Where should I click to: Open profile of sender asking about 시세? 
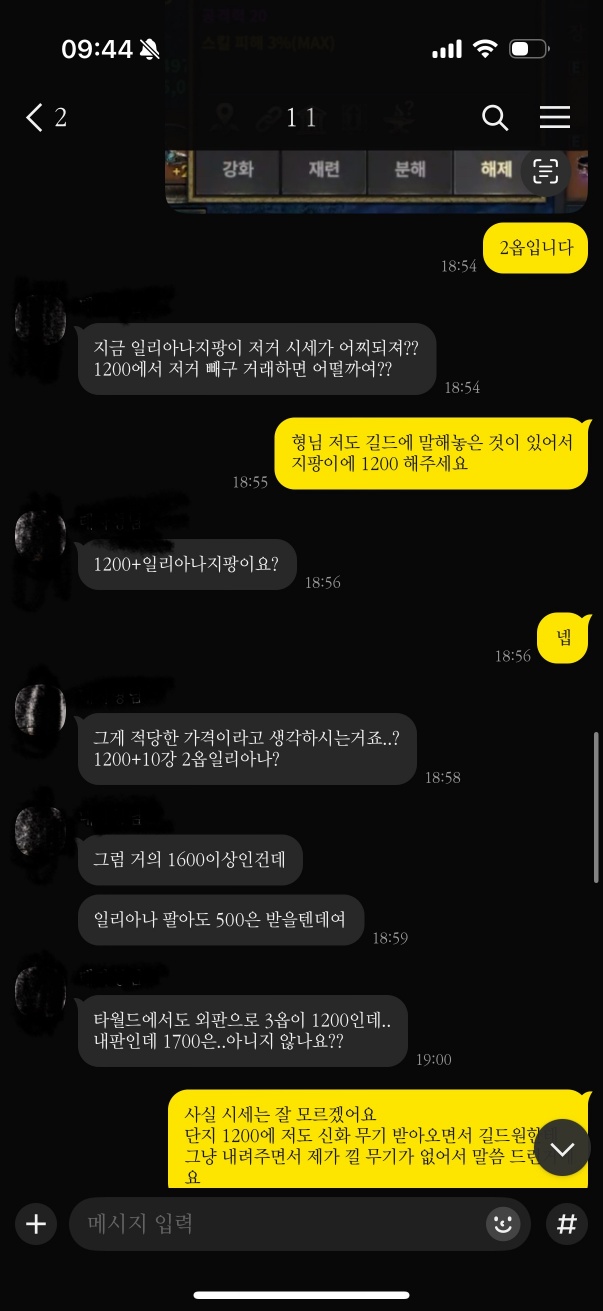point(41,319)
